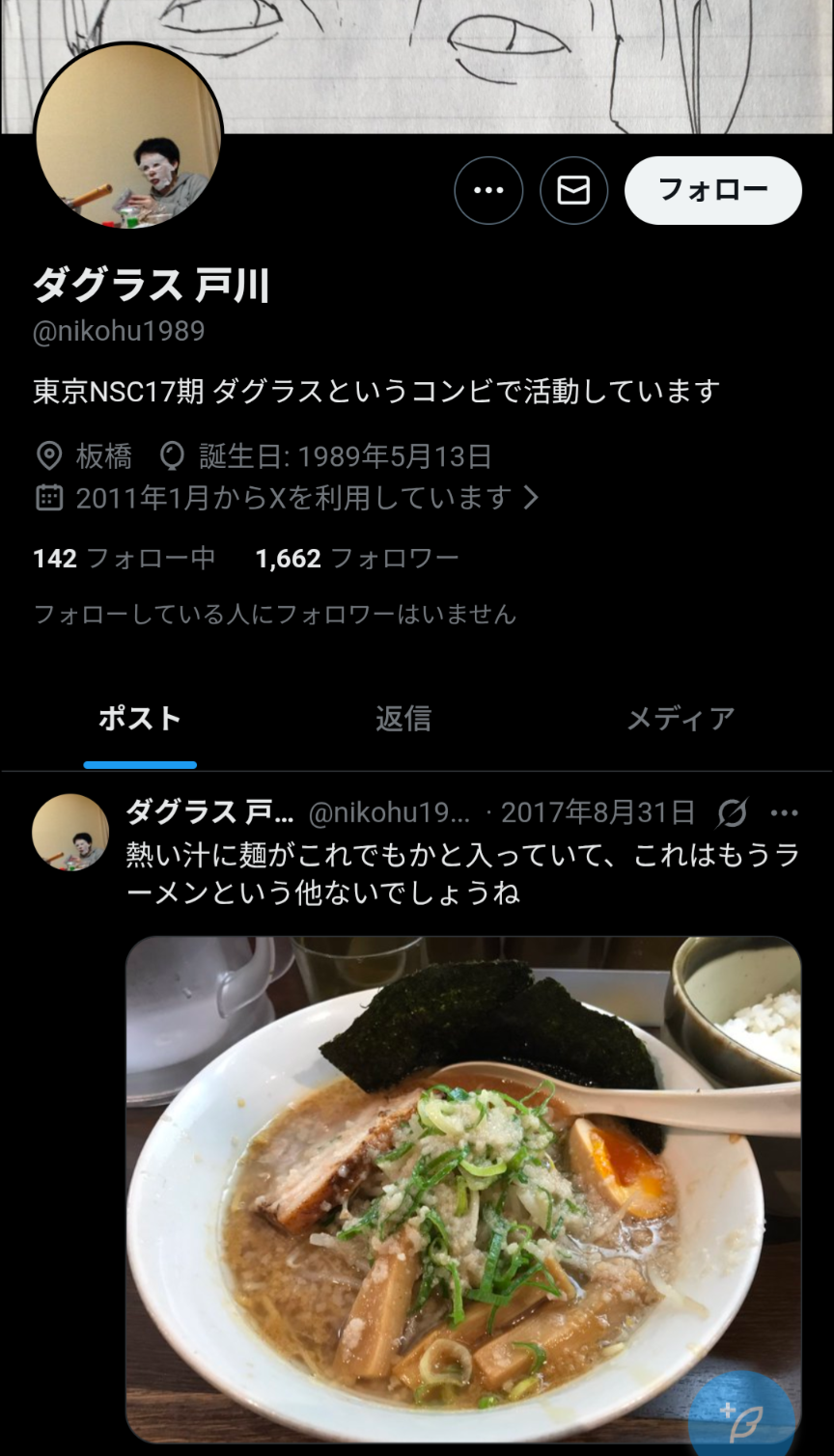Tap the Grok icon on the ramen post
Screen dimensions: 834x1456
pyautogui.click(x=733, y=813)
